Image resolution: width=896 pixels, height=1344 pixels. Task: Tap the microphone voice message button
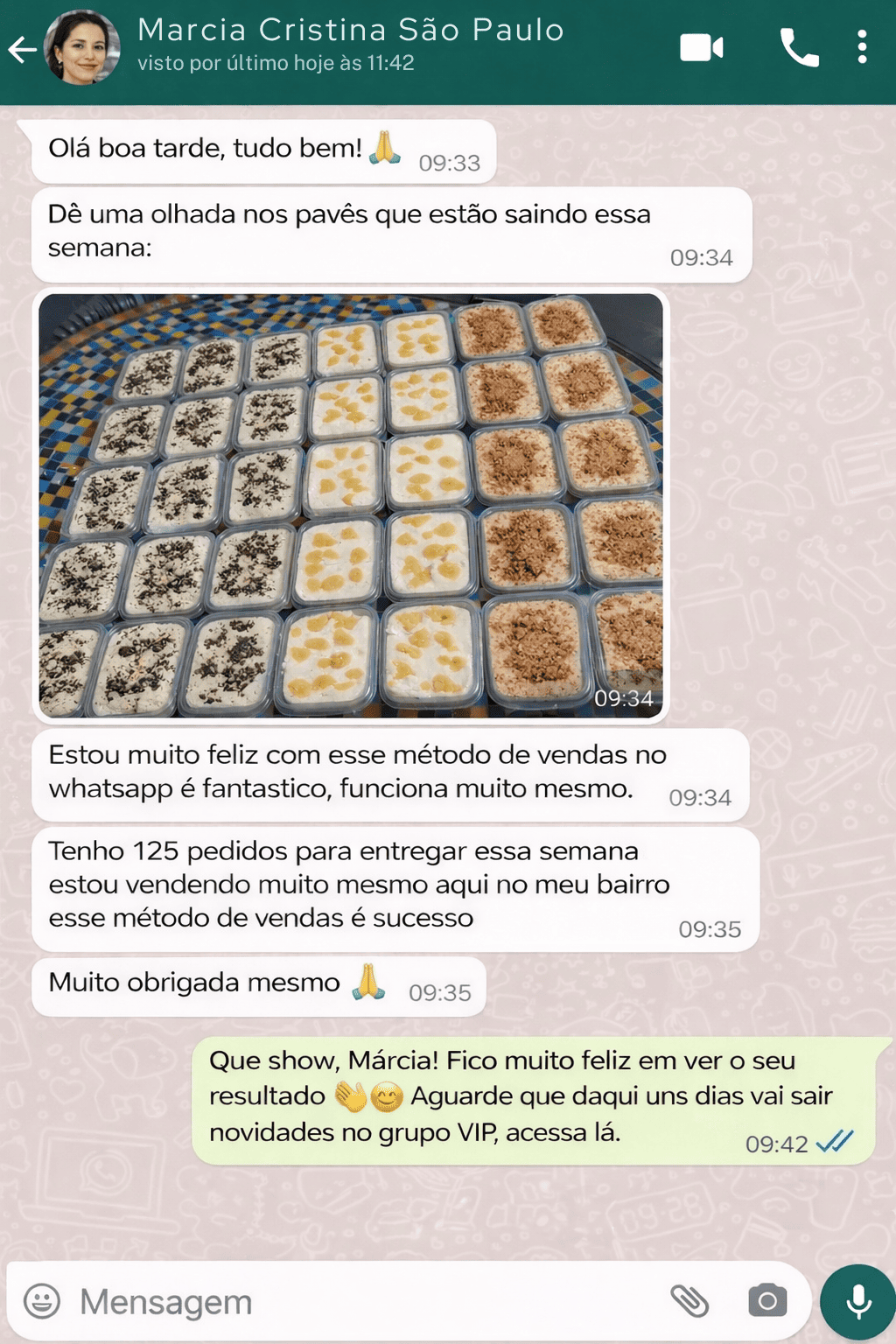(858, 1301)
